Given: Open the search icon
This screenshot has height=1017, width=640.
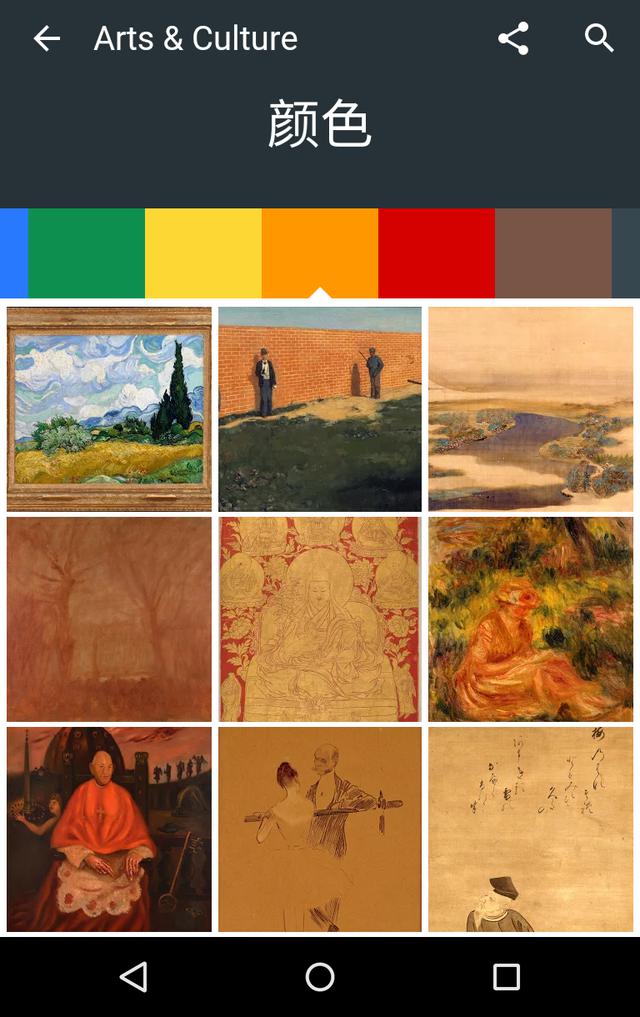Looking at the screenshot, I should (x=599, y=39).
